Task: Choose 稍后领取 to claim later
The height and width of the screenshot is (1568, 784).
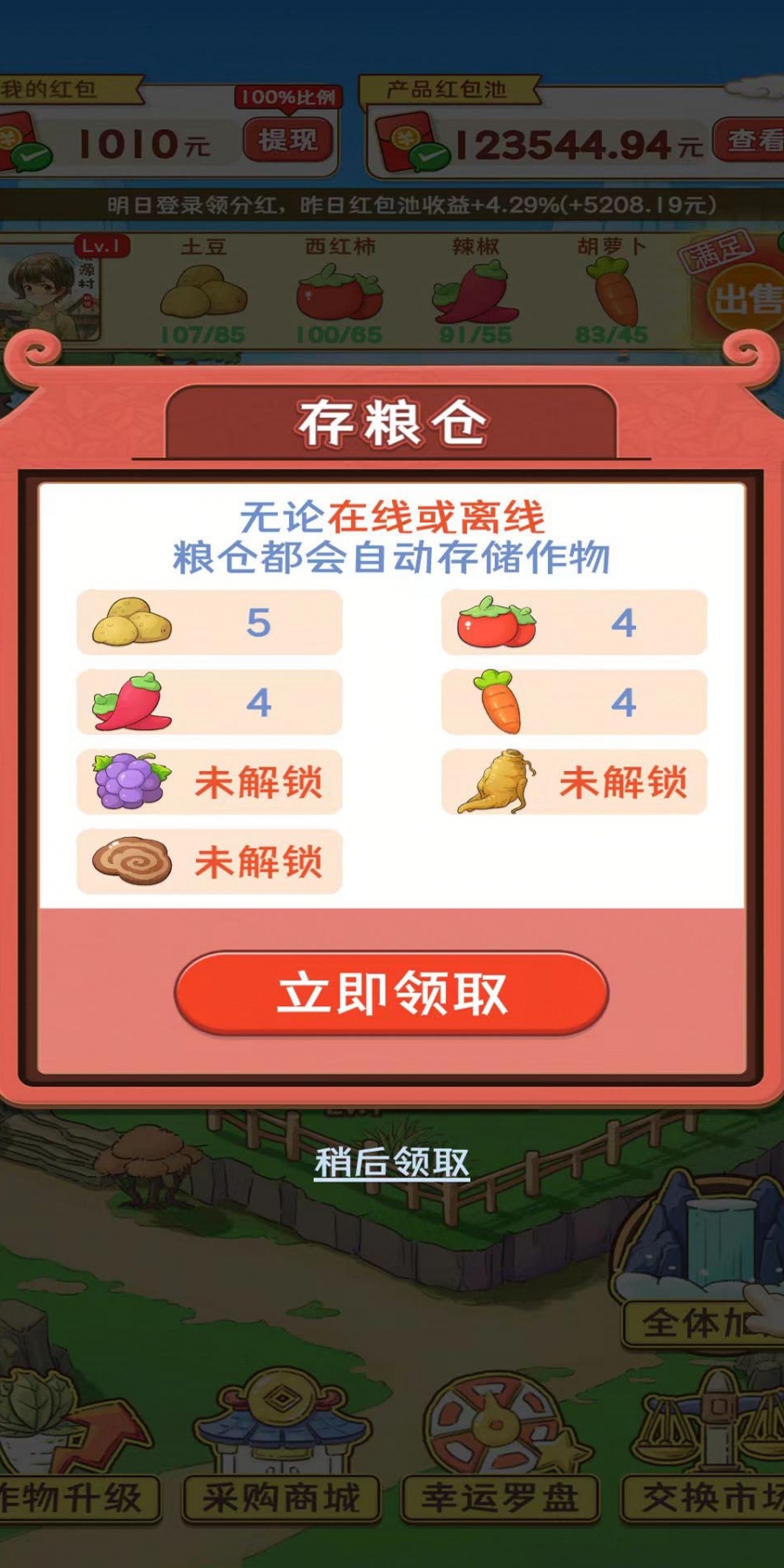Action: click(392, 1163)
